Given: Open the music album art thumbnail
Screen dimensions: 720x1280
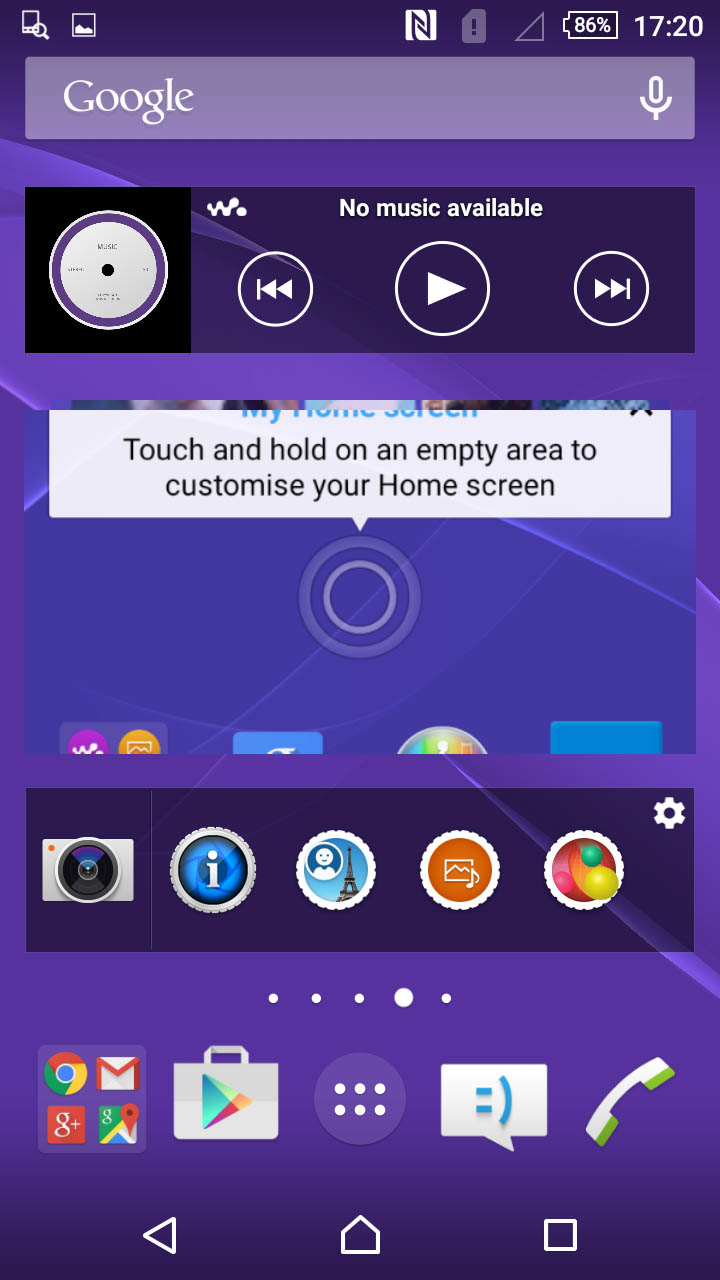Looking at the screenshot, I should tap(108, 270).
